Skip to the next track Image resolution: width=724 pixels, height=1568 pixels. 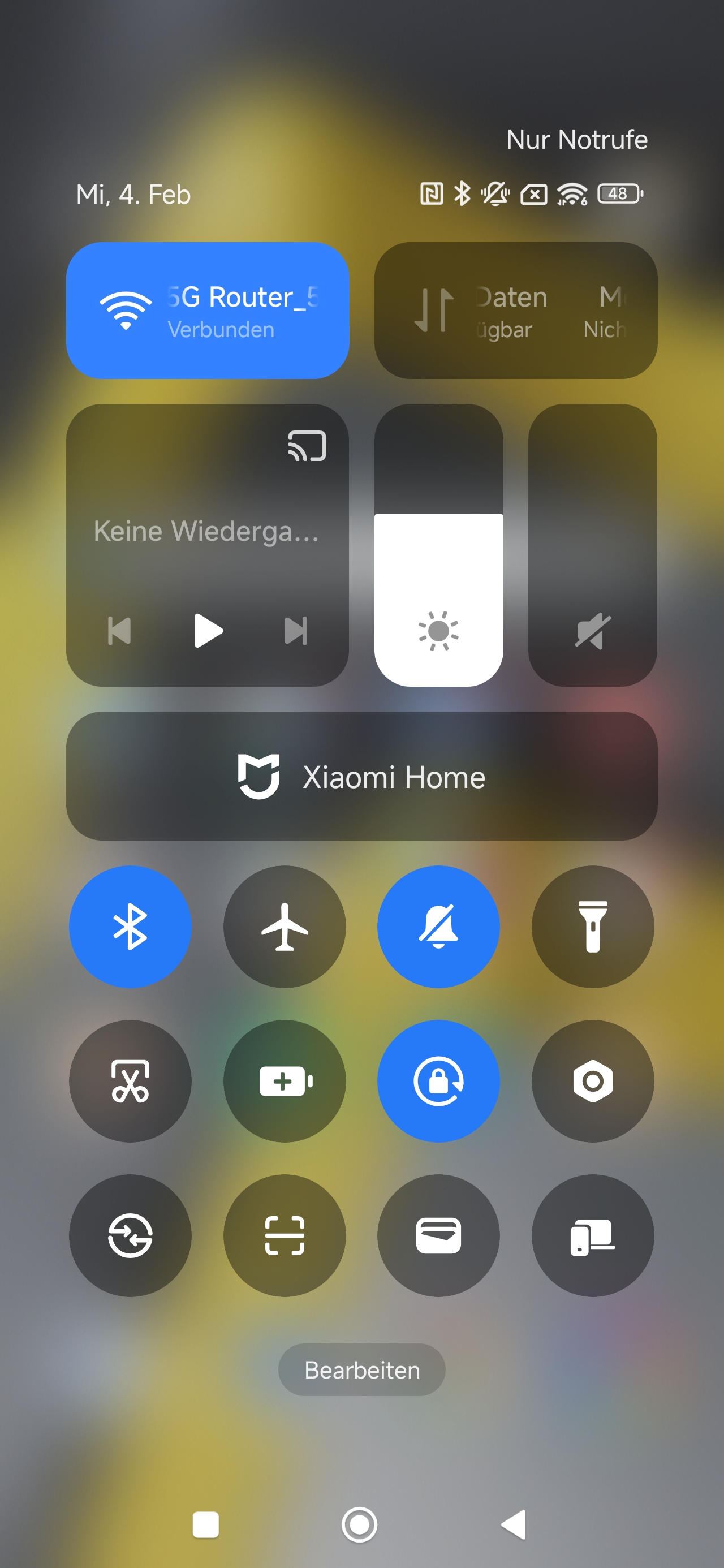point(296,631)
